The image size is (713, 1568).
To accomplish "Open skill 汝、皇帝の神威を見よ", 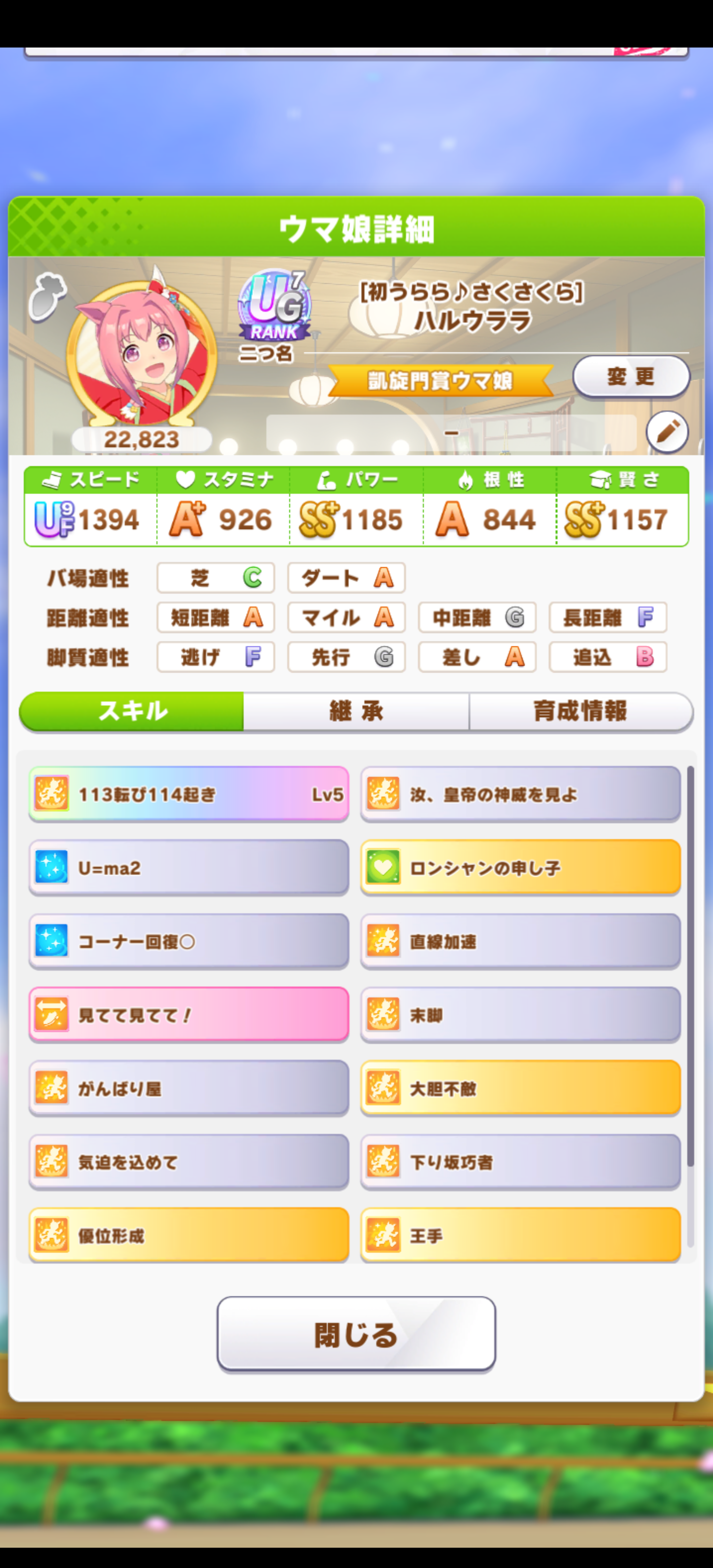I will 520,794.
